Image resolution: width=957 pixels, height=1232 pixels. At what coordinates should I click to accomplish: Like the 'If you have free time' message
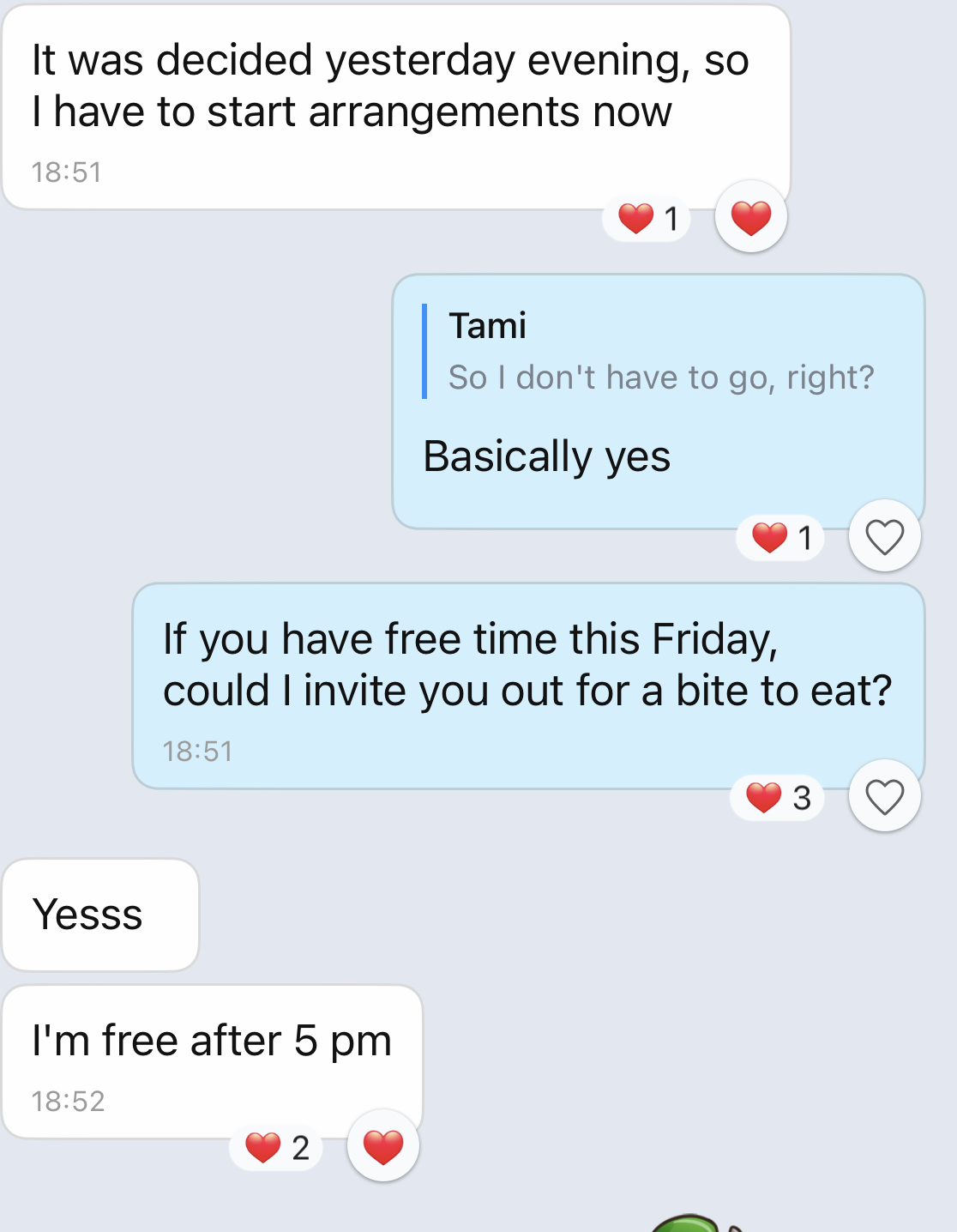pyautogui.click(x=884, y=796)
